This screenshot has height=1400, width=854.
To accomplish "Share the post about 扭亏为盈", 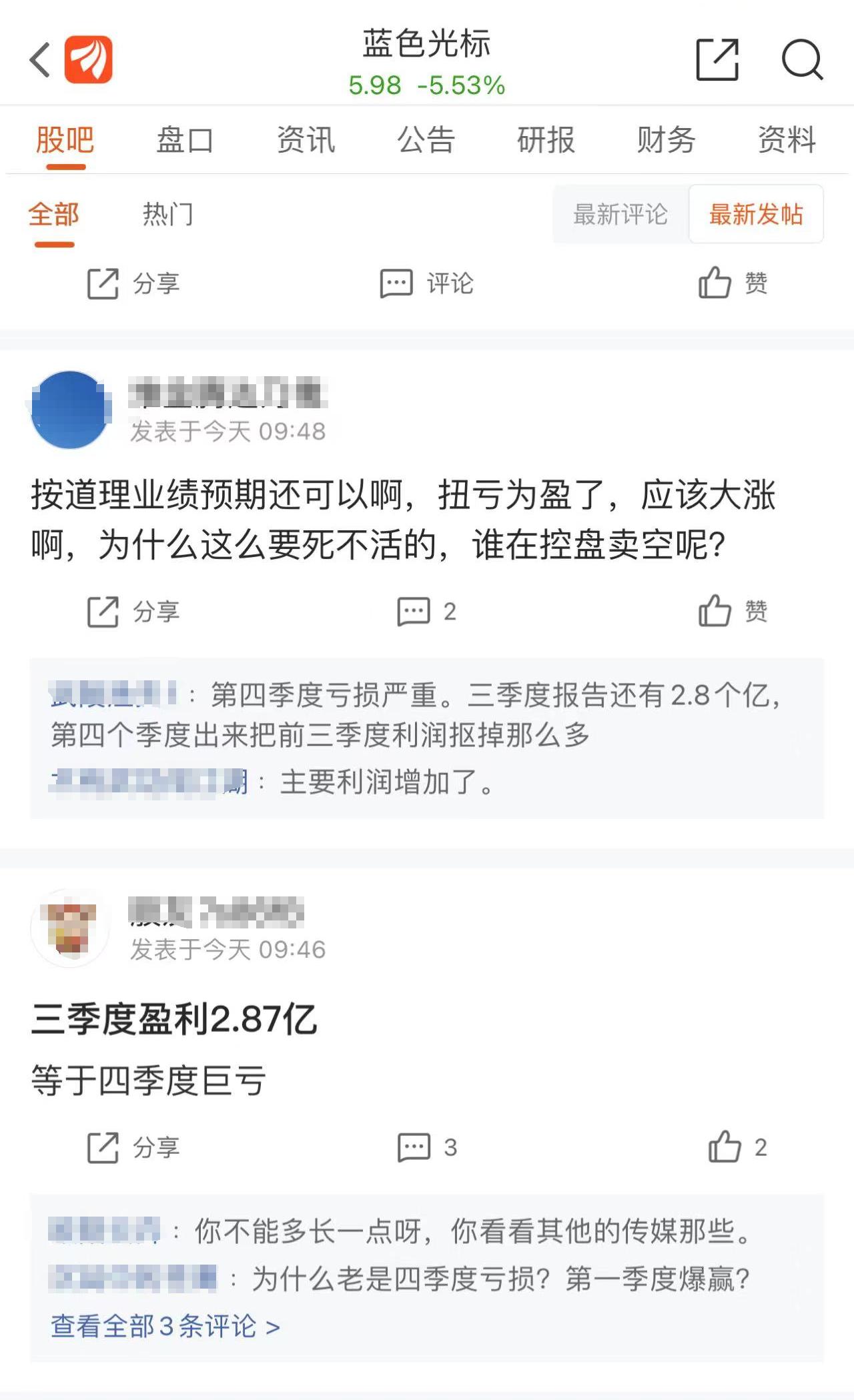I will (137, 610).
